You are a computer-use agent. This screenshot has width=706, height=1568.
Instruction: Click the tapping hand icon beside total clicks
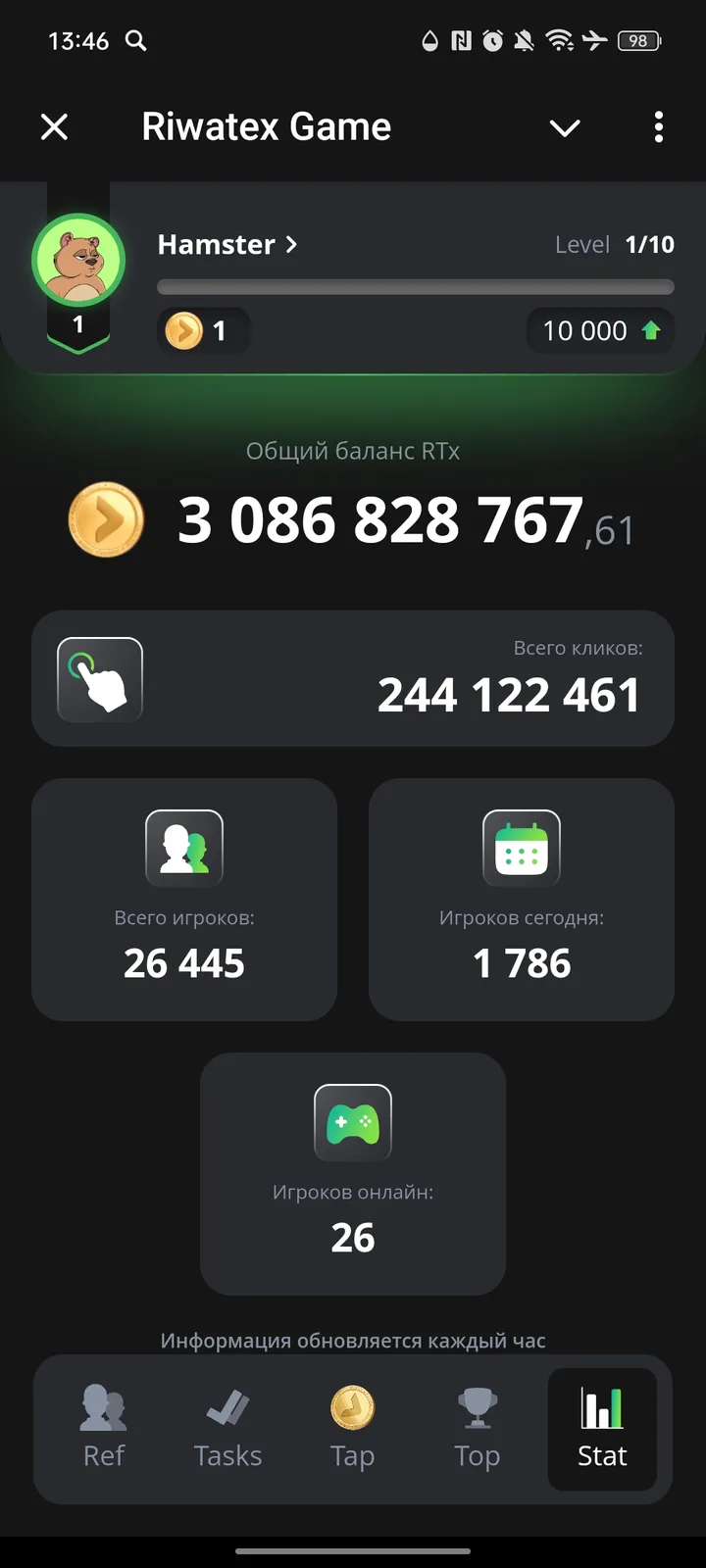pos(99,678)
